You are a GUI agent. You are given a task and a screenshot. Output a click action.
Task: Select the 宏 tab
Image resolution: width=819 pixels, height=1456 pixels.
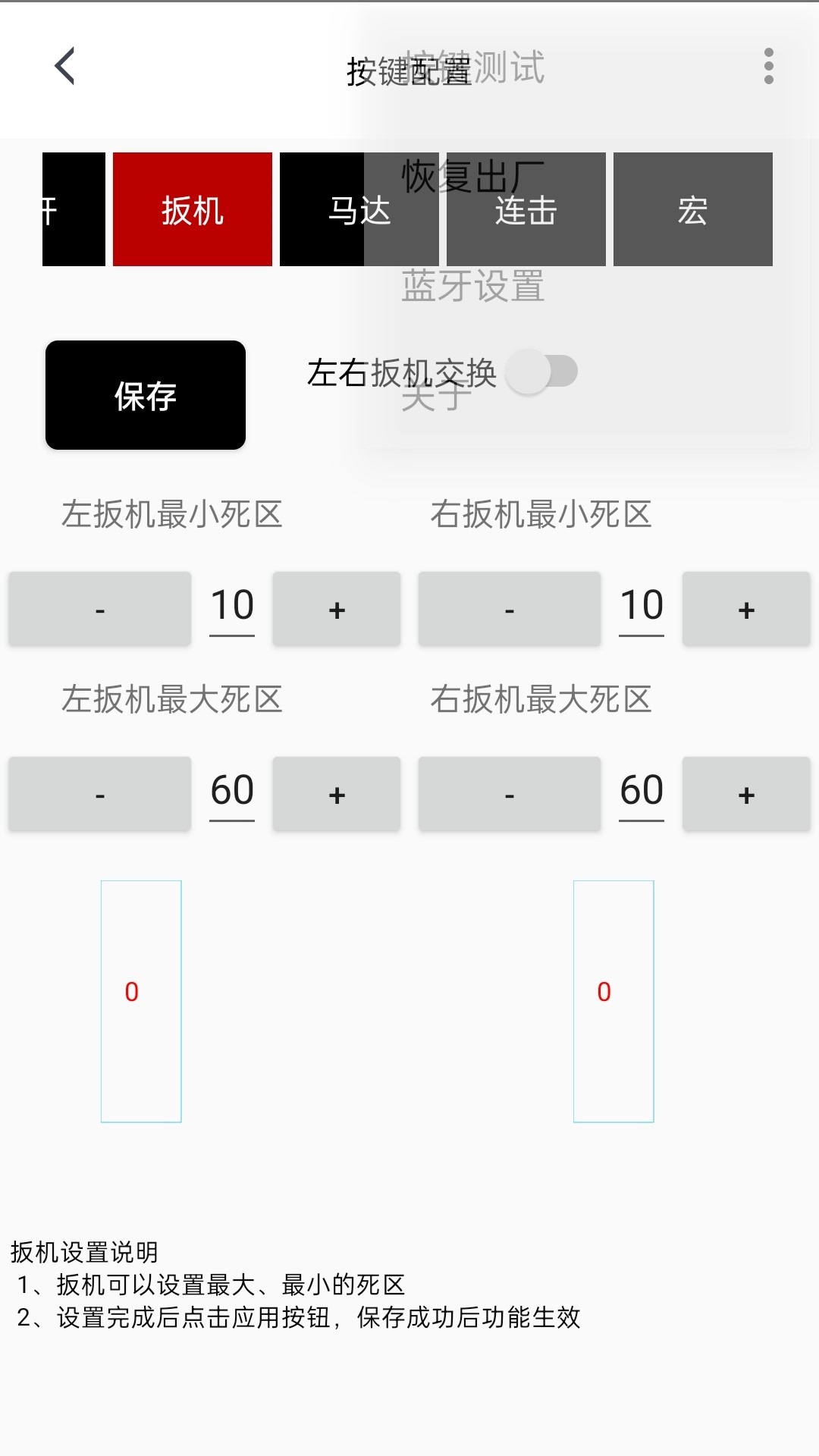coord(692,210)
